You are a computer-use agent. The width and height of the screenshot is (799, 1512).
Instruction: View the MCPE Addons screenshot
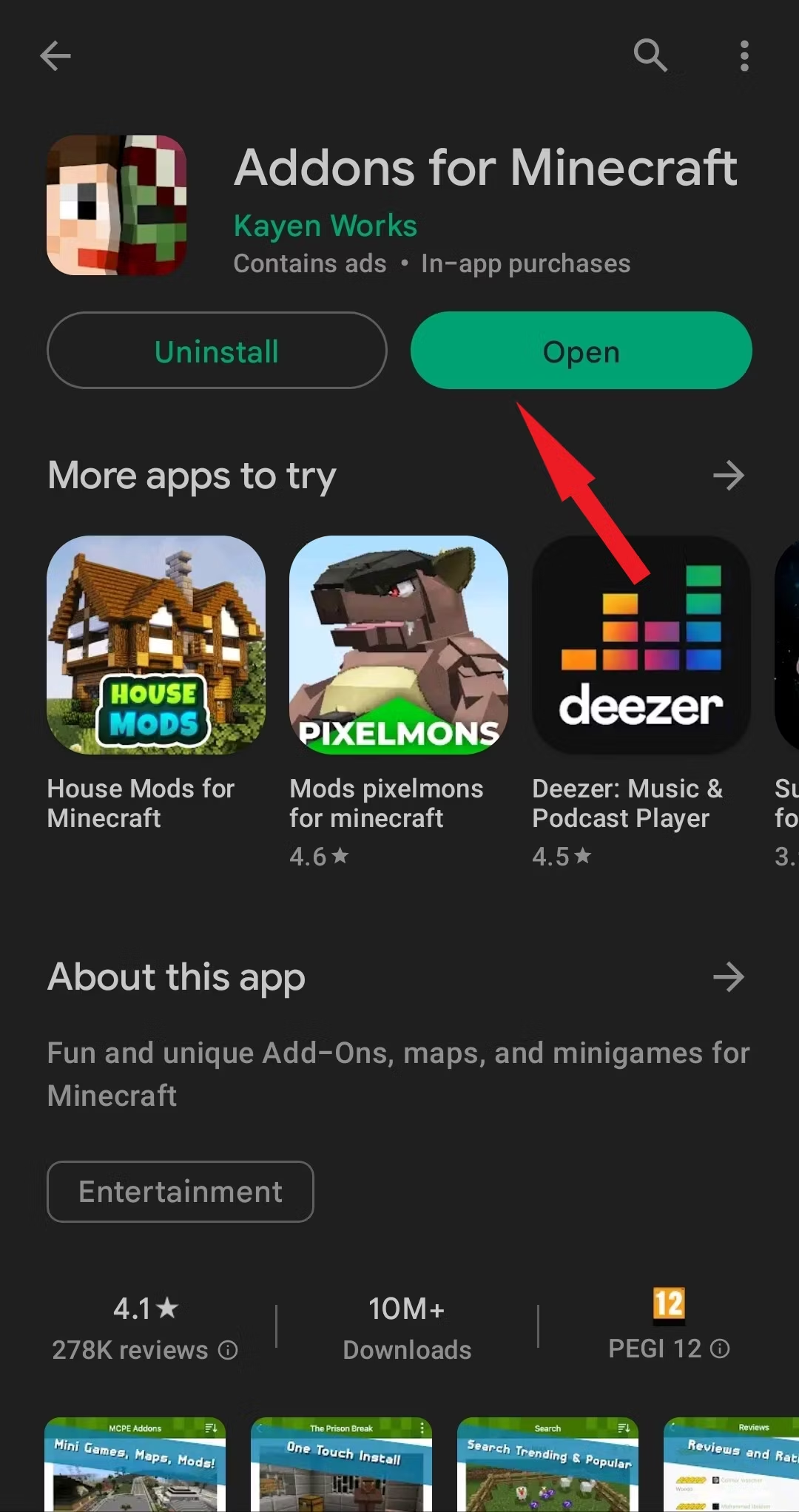click(x=135, y=1465)
